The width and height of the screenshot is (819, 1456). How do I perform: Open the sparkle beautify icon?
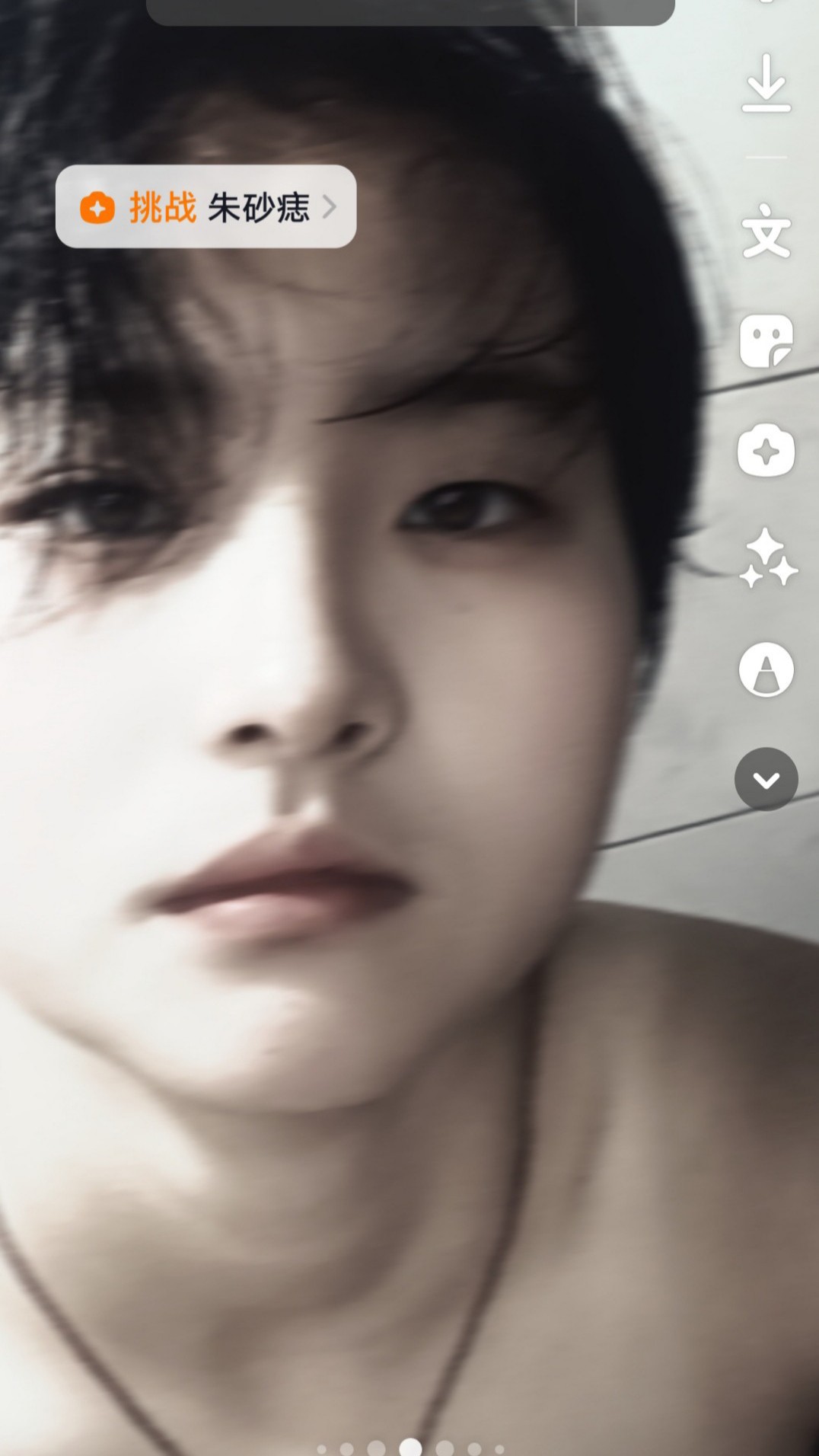coord(767,559)
